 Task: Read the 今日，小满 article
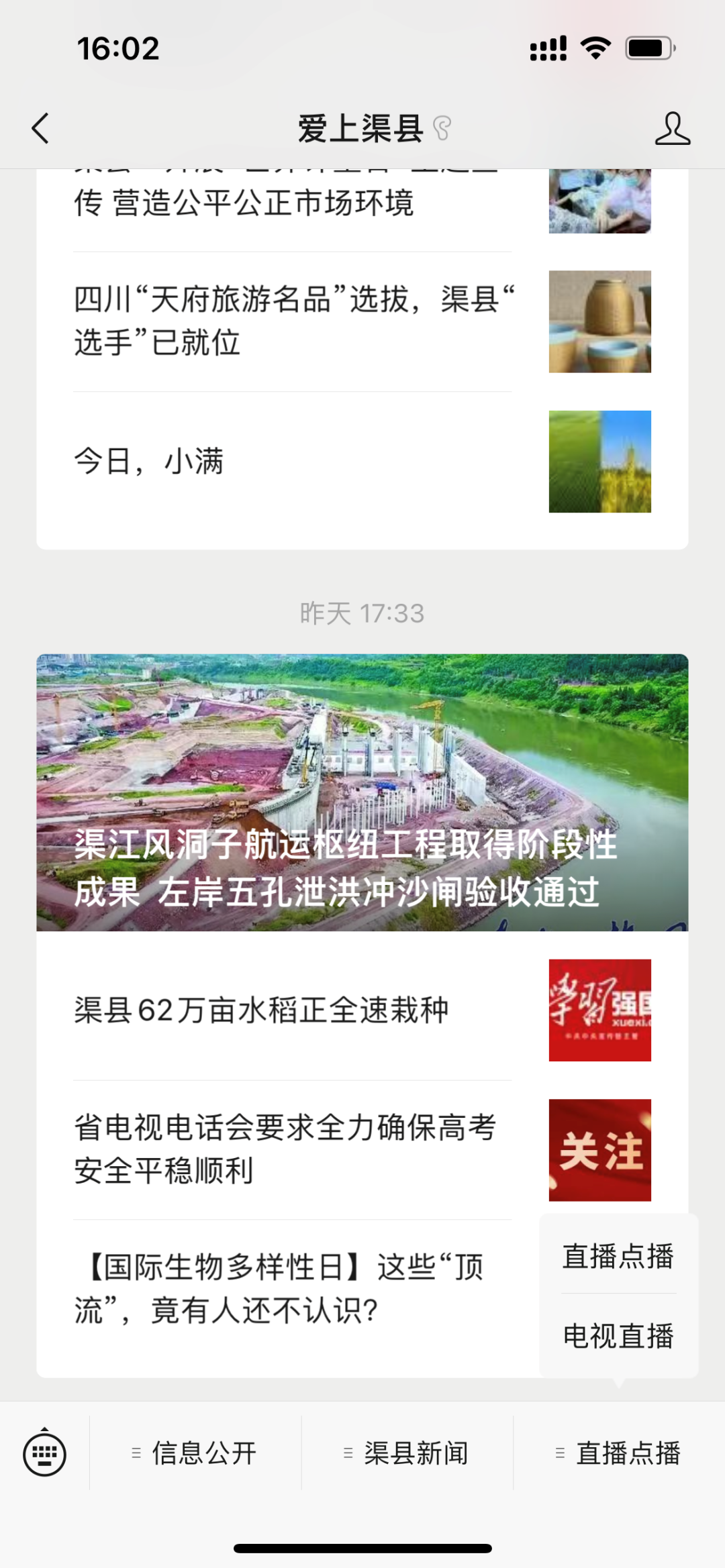pyautogui.click(x=293, y=462)
